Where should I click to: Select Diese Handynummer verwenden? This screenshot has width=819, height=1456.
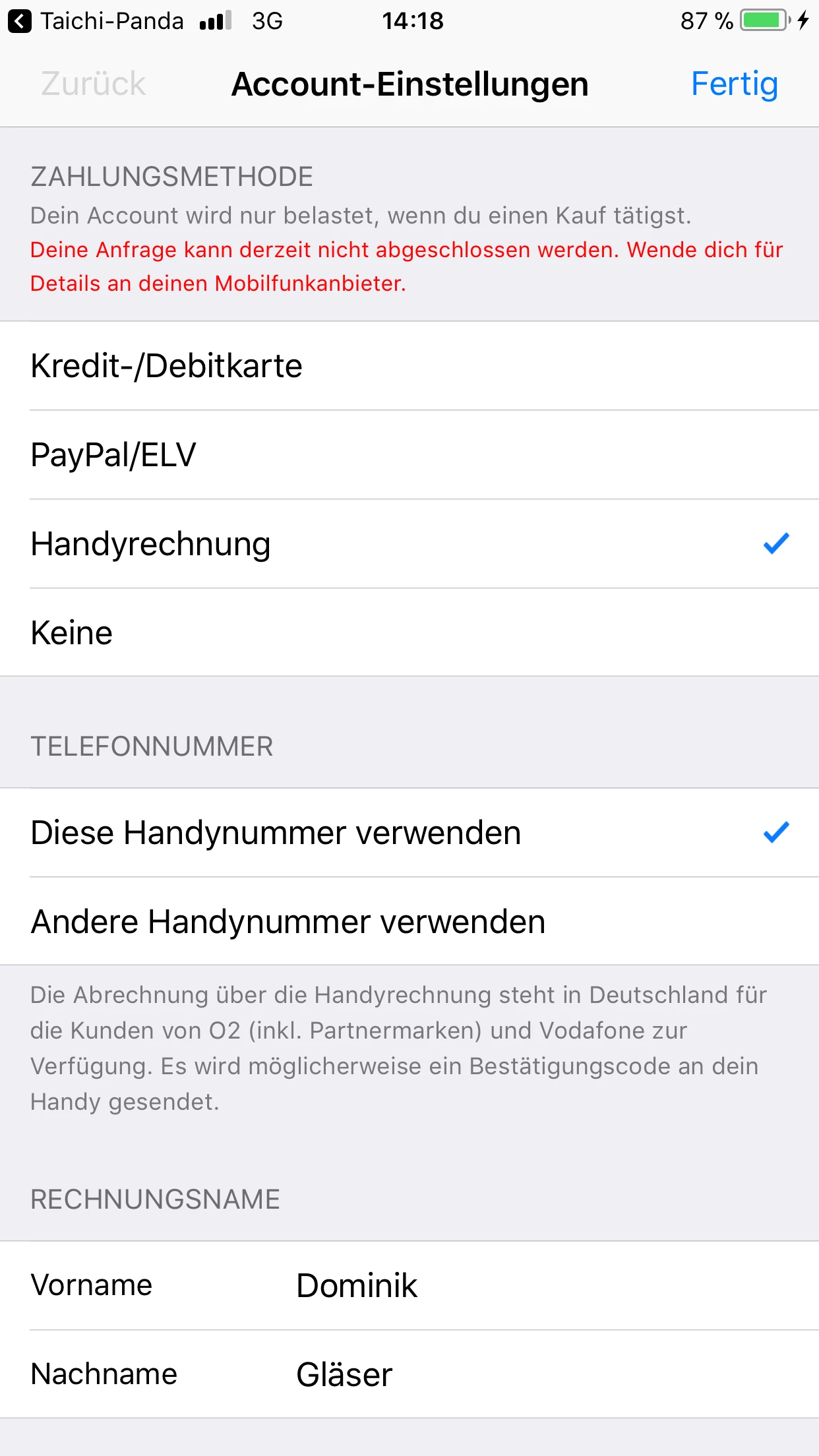pyautogui.click(x=409, y=833)
